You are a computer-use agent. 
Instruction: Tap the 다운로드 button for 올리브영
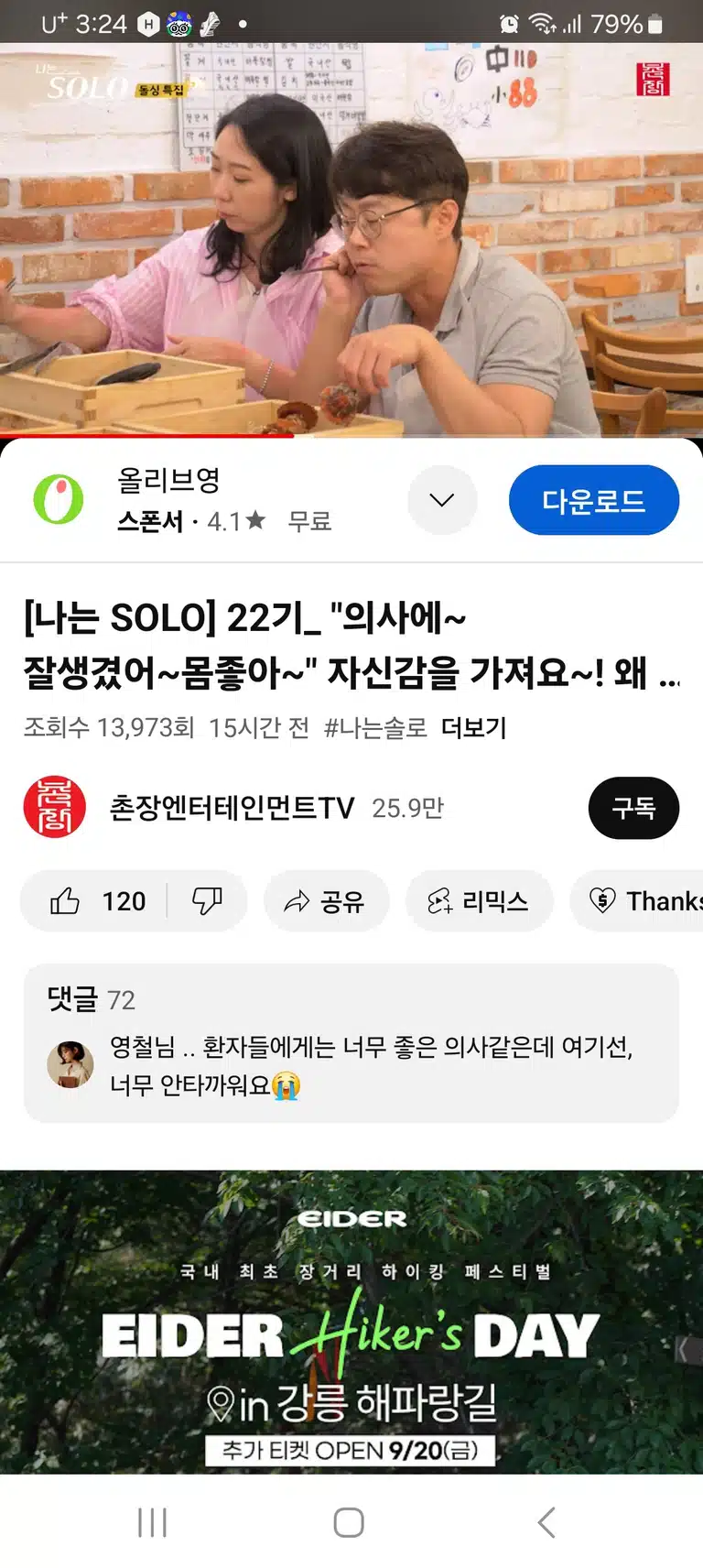pos(593,500)
